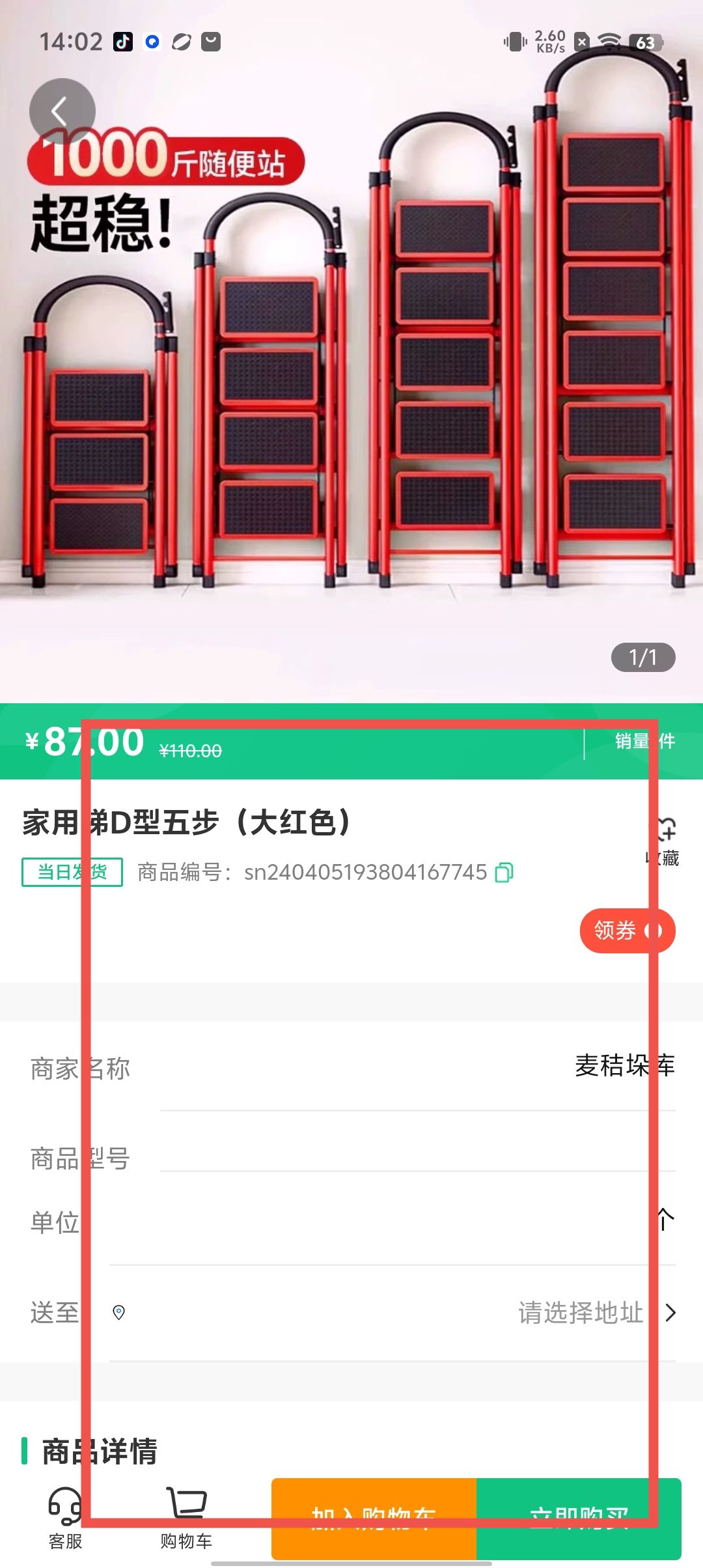The width and height of the screenshot is (703, 1568).
Task: Add product to favorites (收藏)
Action: (665, 841)
